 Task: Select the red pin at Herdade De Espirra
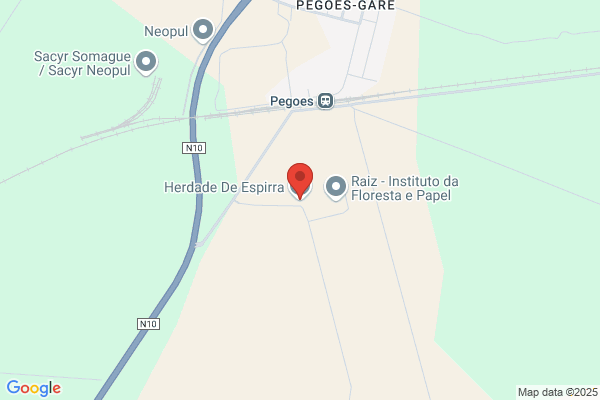[x=300, y=181]
